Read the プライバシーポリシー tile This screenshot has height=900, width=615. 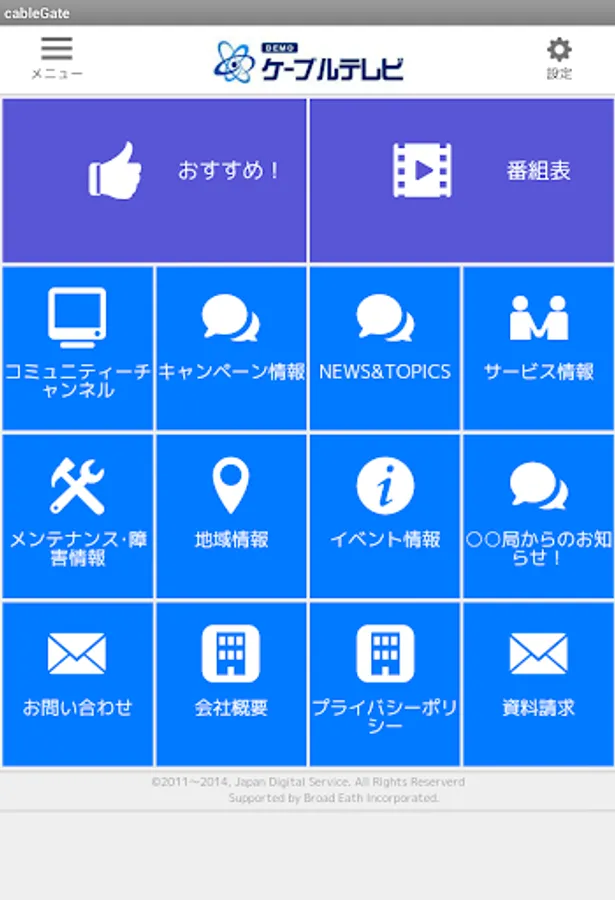click(x=385, y=683)
